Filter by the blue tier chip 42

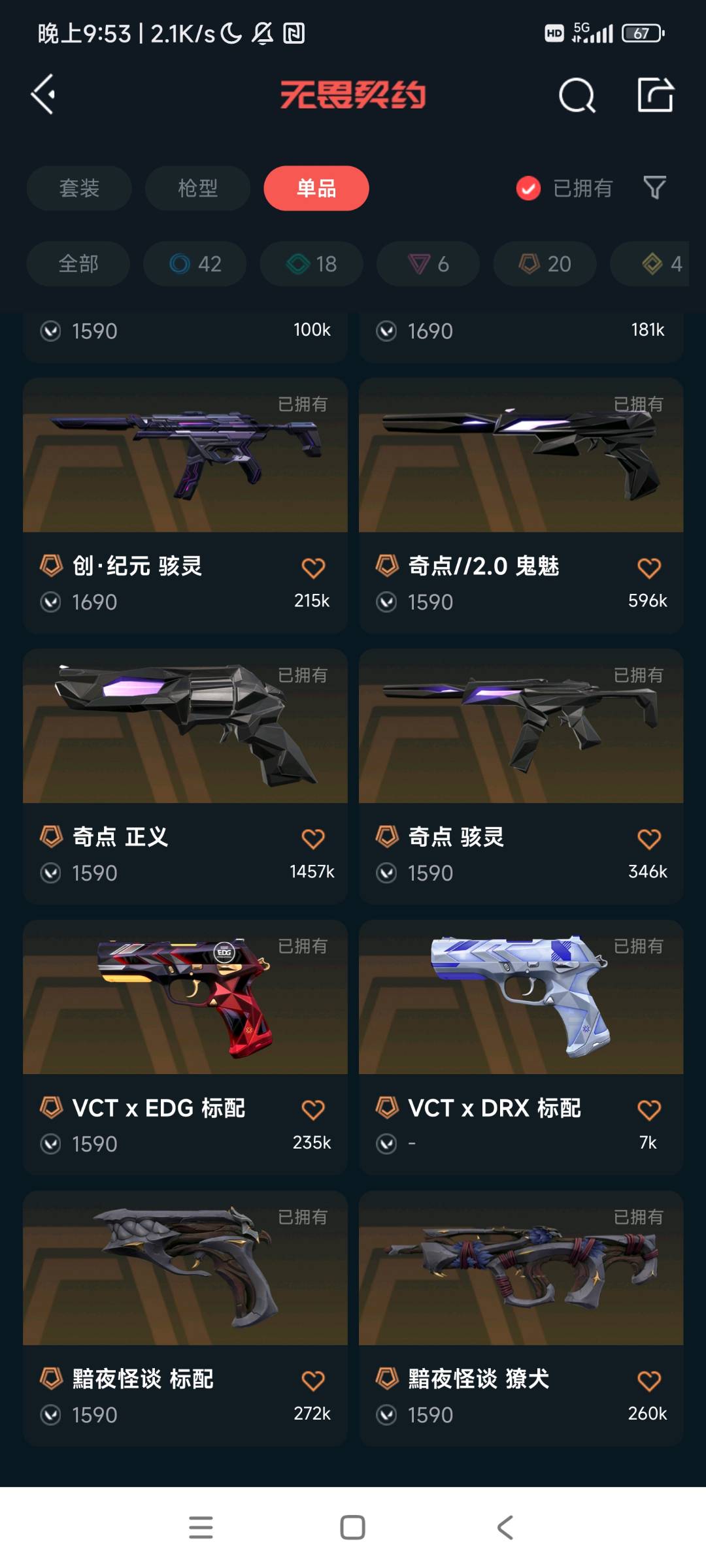click(x=195, y=264)
